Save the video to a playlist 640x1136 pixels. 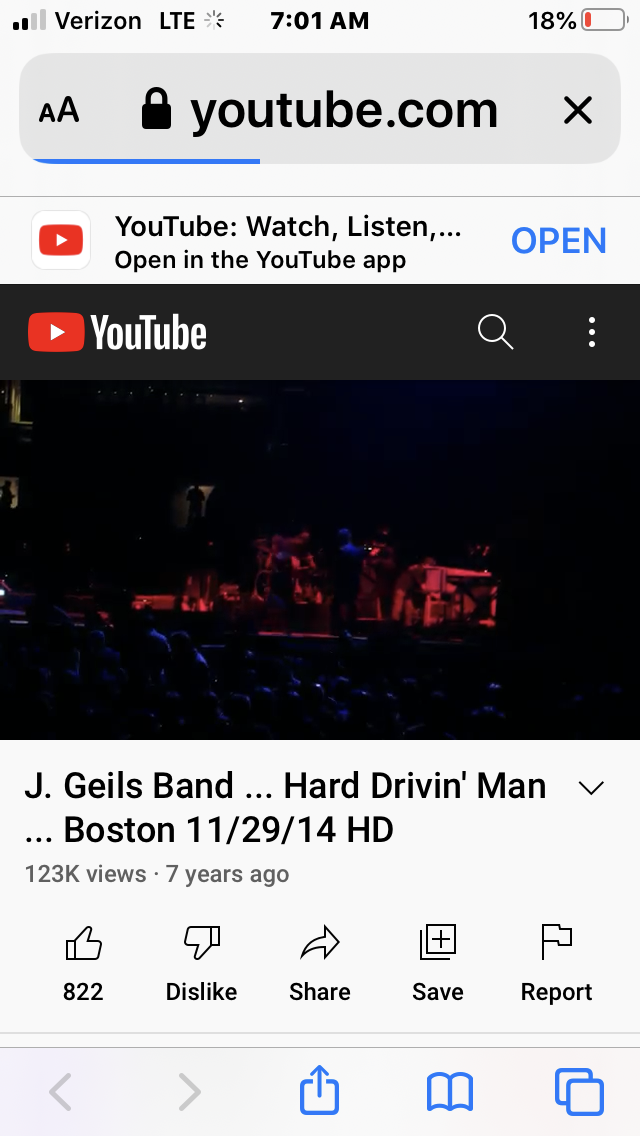coord(438,945)
